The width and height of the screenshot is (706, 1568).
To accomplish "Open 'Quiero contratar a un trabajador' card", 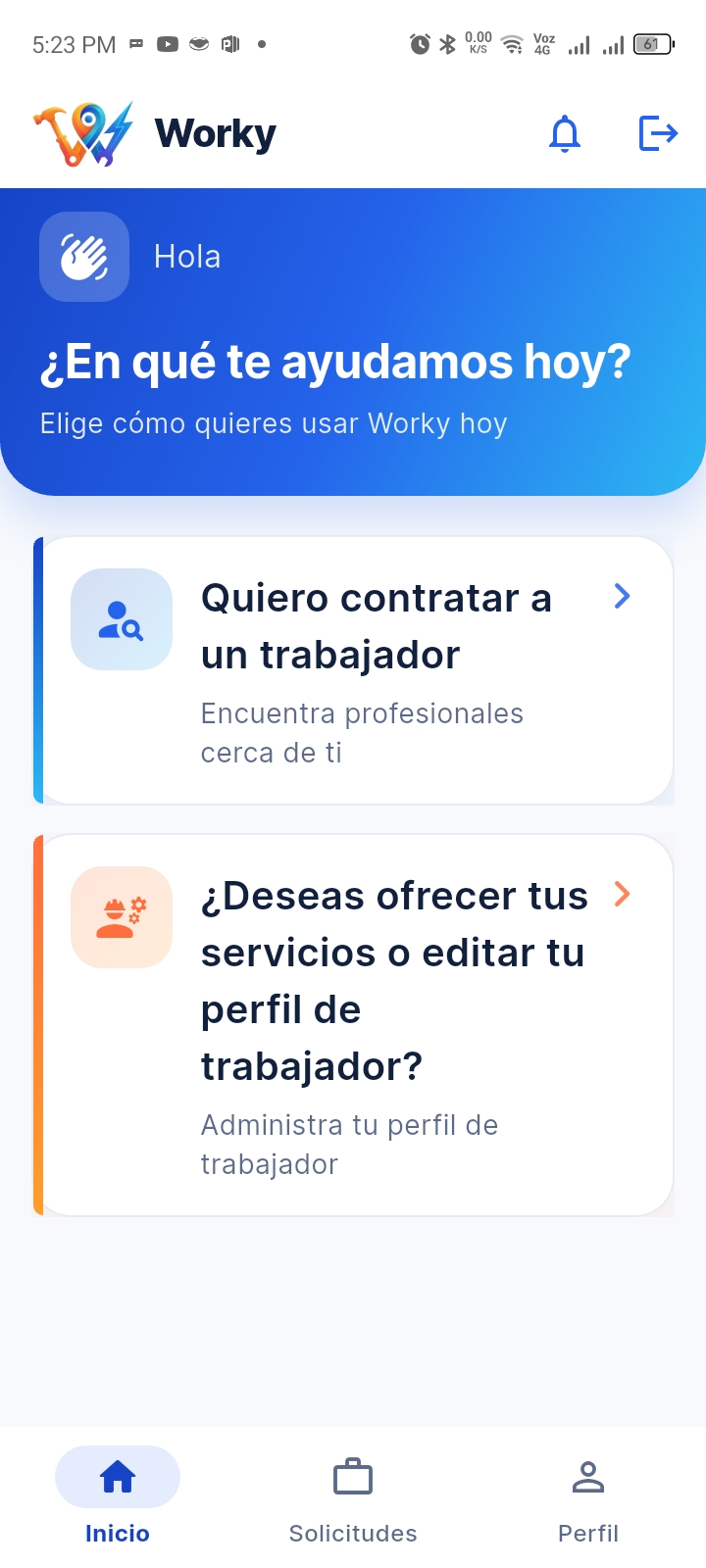I will click(x=353, y=669).
